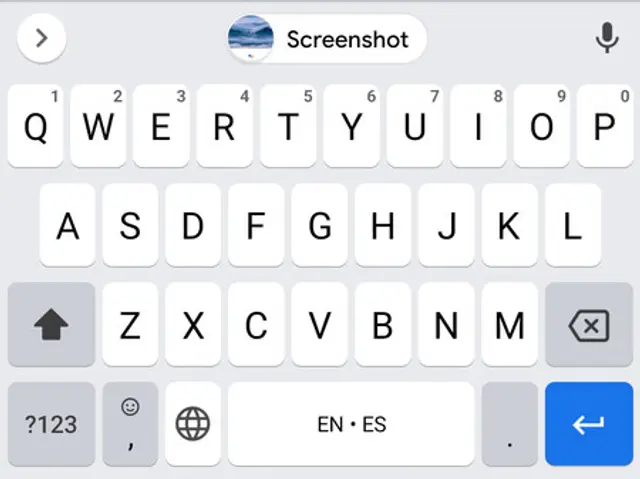The width and height of the screenshot is (640, 479).
Task: Tap the emoji comma key
Action: [x=130, y=424]
